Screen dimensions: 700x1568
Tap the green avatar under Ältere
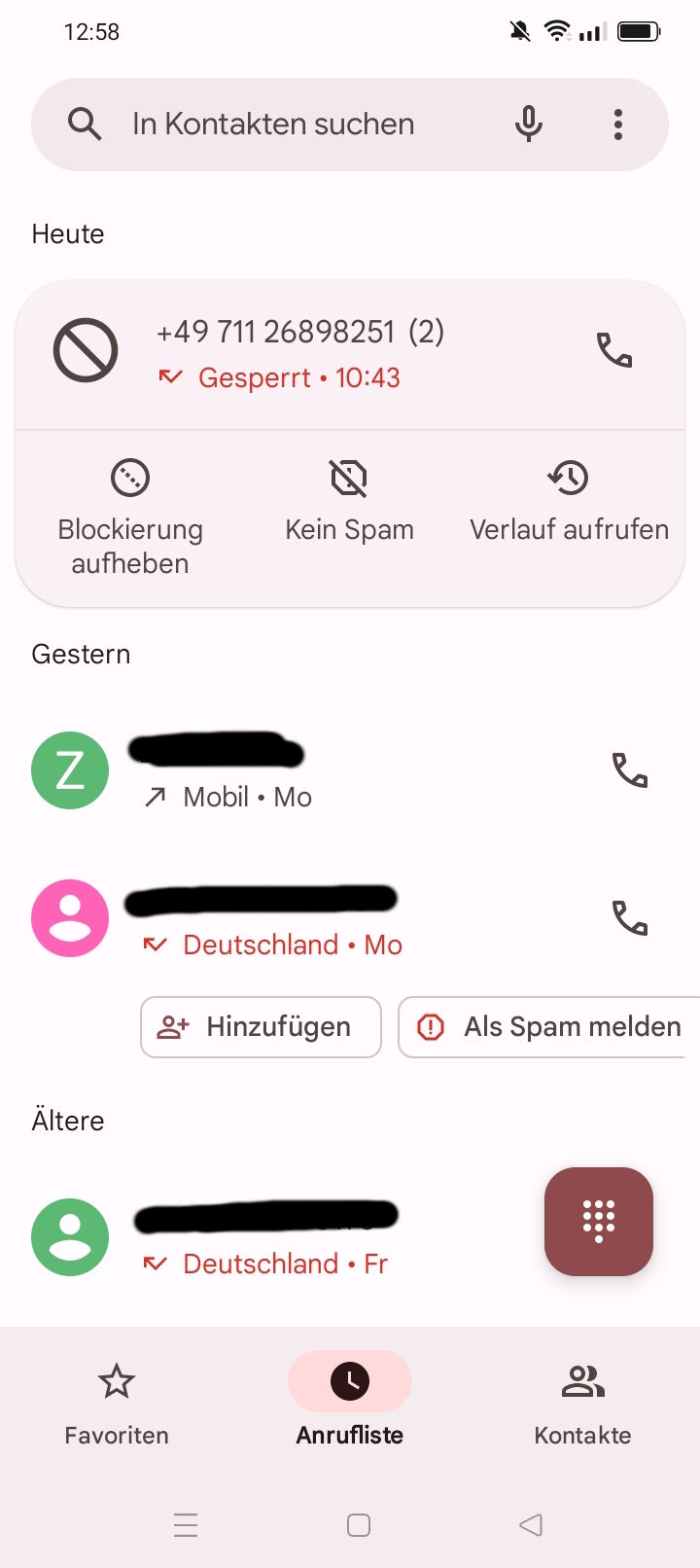(69, 1236)
